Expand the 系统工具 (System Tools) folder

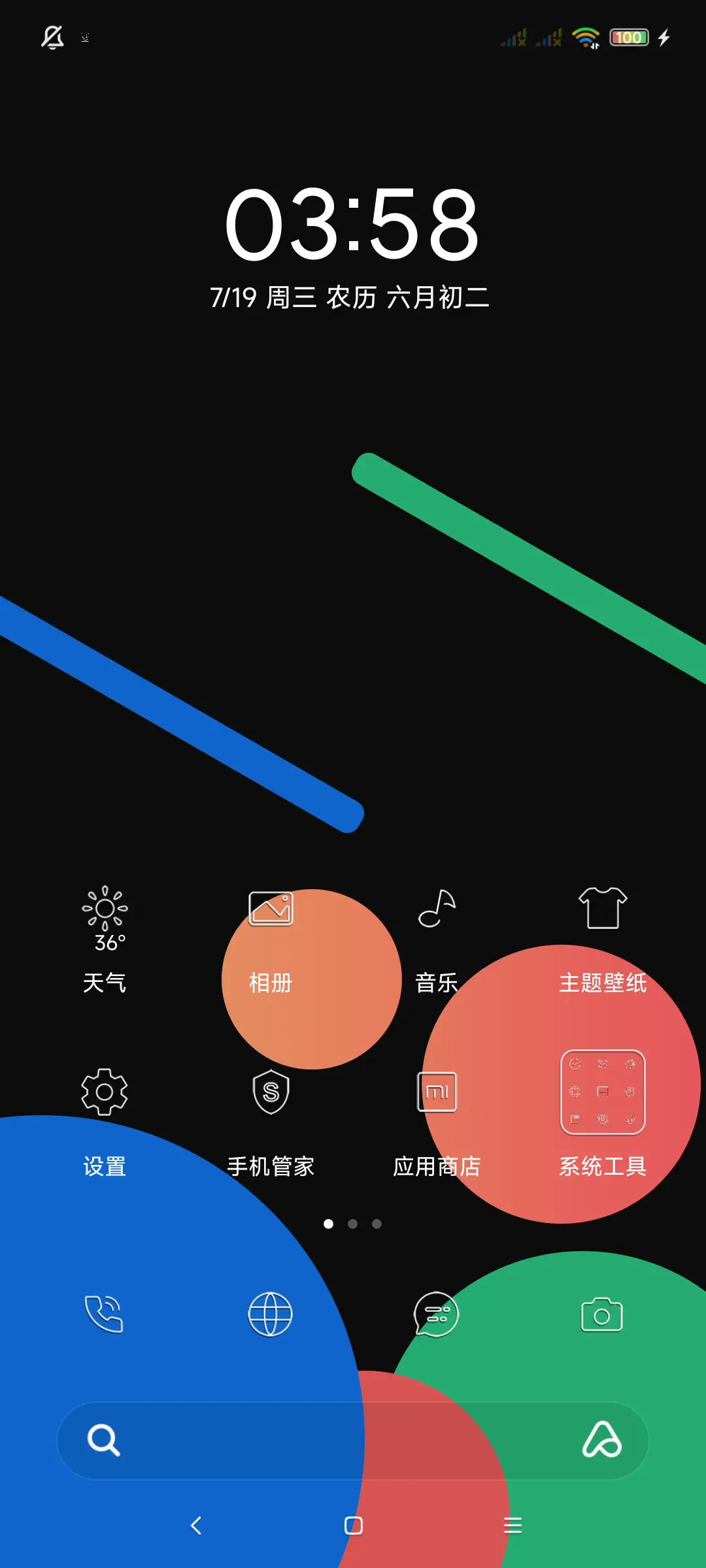[x=602, y=1091]
